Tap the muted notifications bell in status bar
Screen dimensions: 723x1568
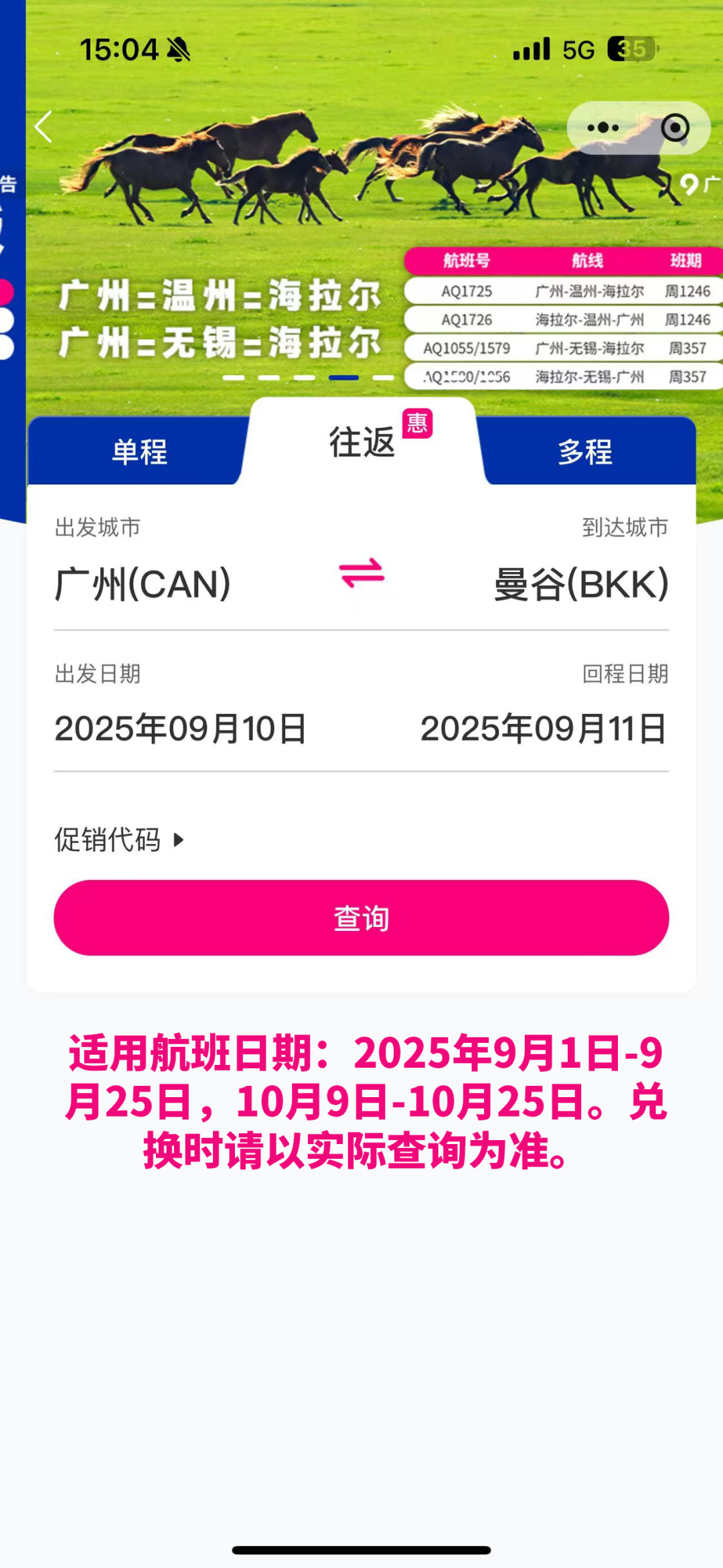178,49
